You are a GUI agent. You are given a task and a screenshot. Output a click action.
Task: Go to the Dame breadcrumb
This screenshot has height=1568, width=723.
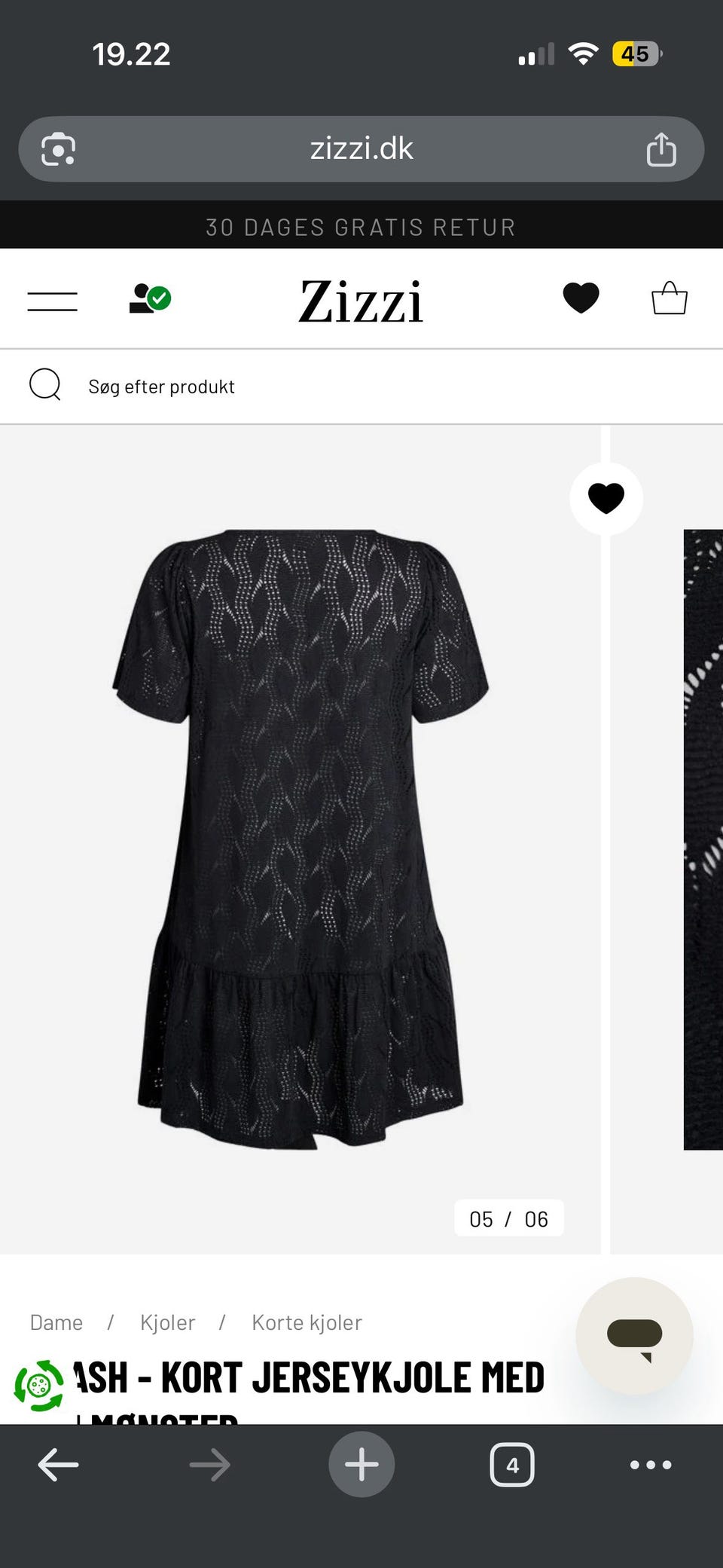click(x=56, y=1322)
